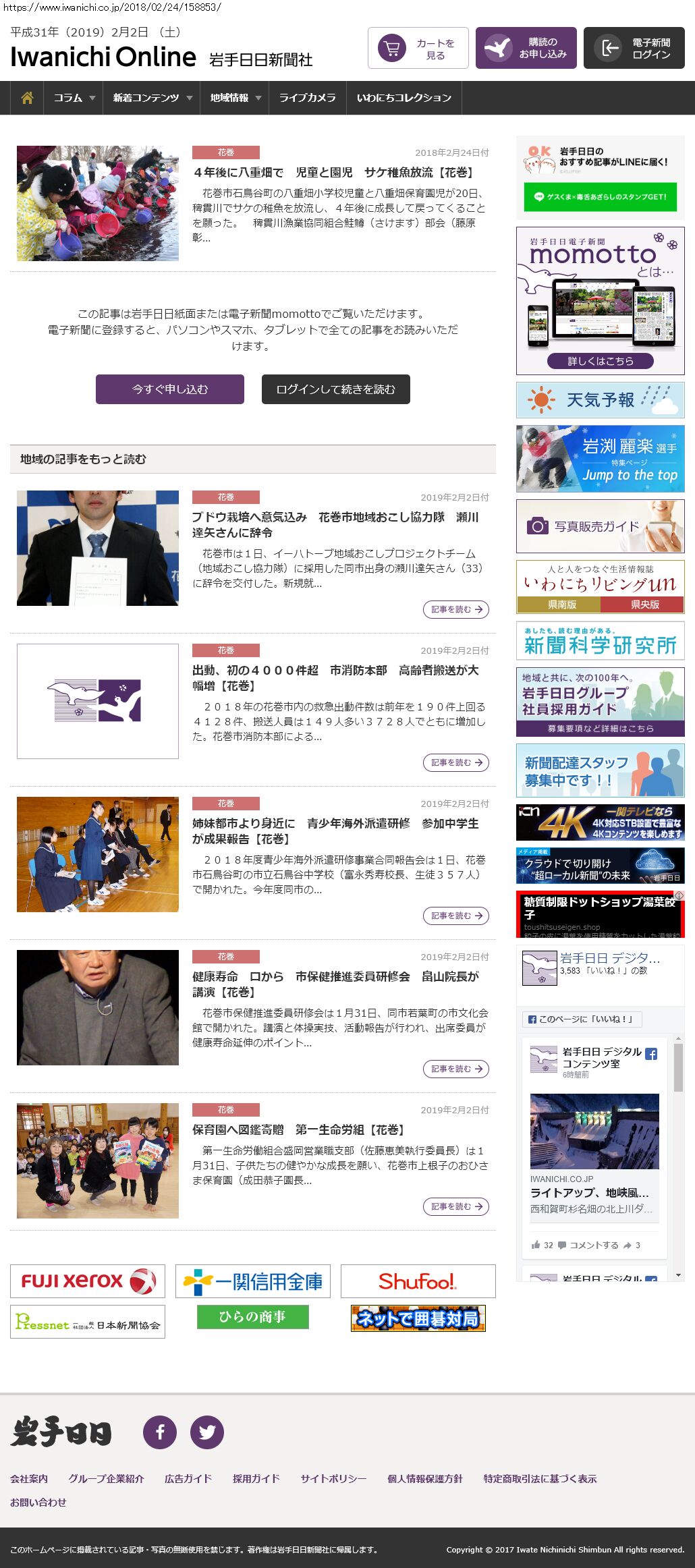The image size is (695, 1568).
Task: Open the お問い合わせ footer link
Action: (x=38, y=1502)
